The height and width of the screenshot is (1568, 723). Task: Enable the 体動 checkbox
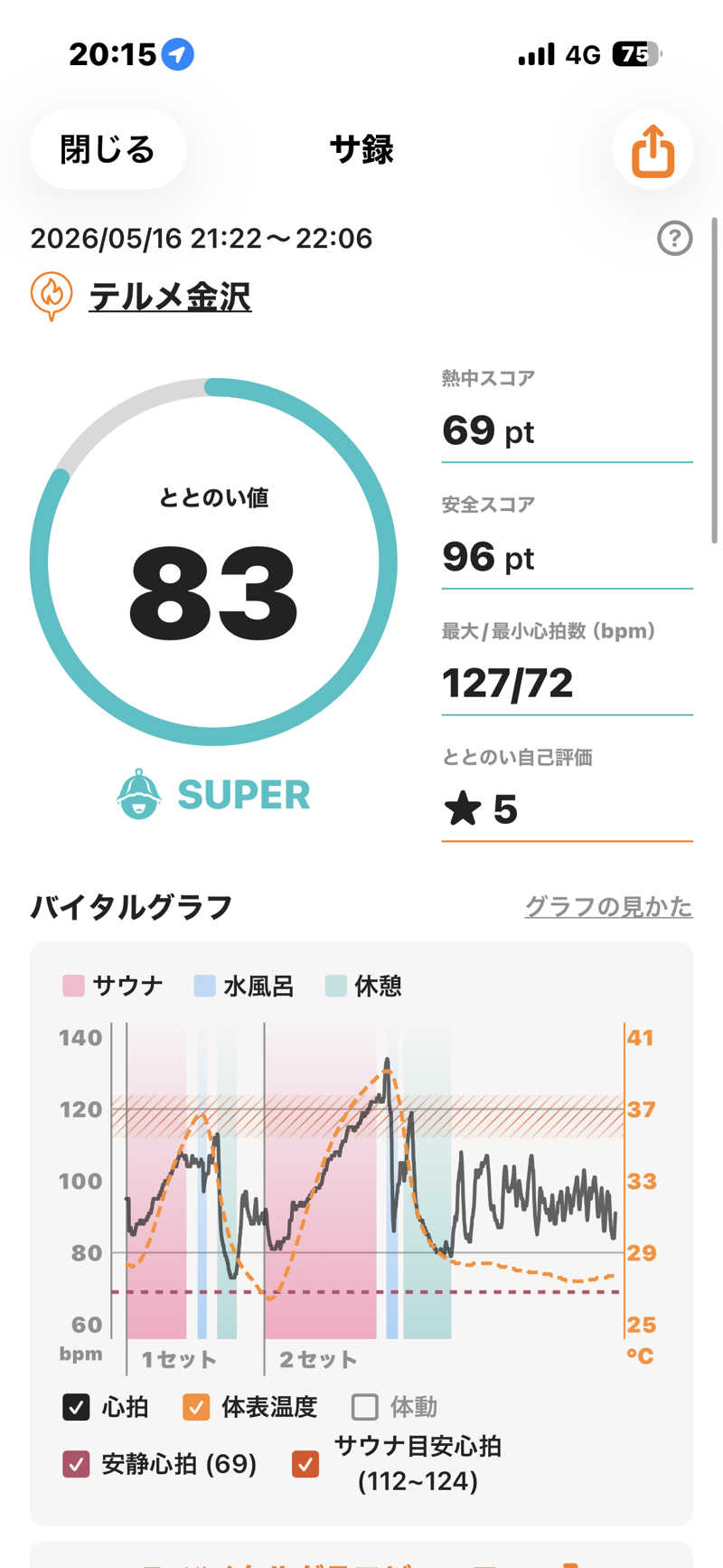(x=364, y=1407)
